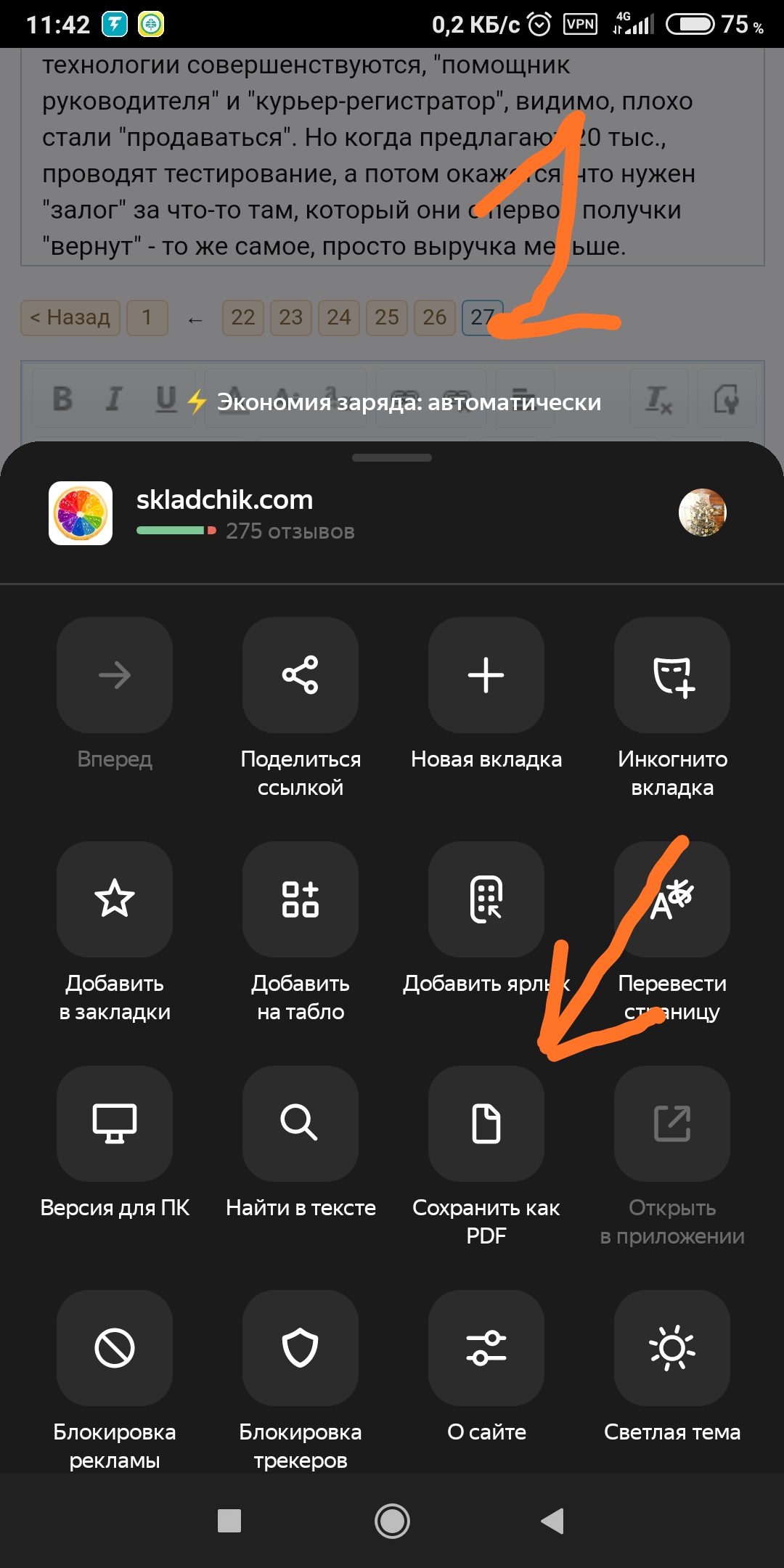Add the site to Tableau
Viewport: 784px width, 1568px height.
coord(300,899)
